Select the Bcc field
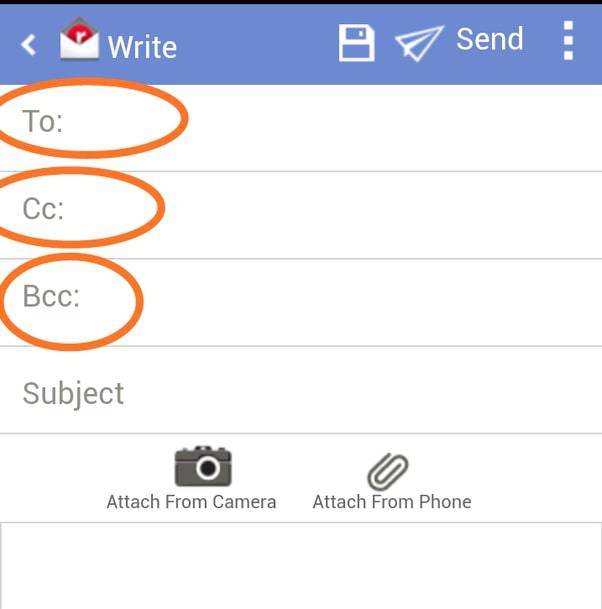Viewport: 602px width, 609px height. (330, 298)
